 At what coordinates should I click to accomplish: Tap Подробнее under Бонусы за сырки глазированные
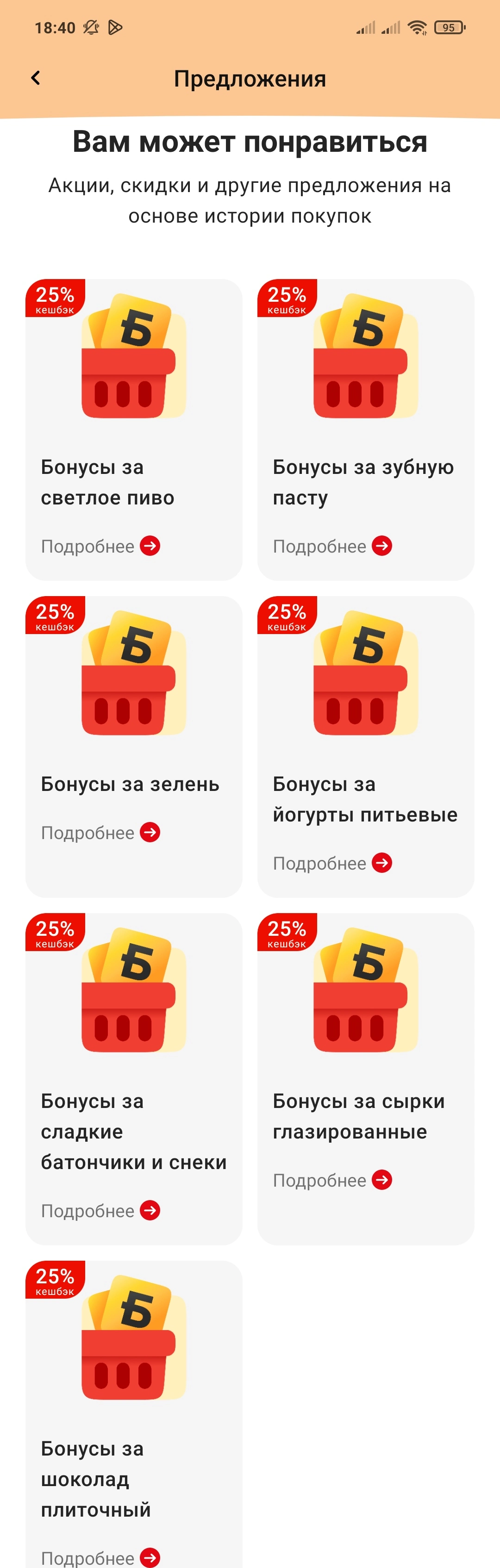tap(332, 1180)
